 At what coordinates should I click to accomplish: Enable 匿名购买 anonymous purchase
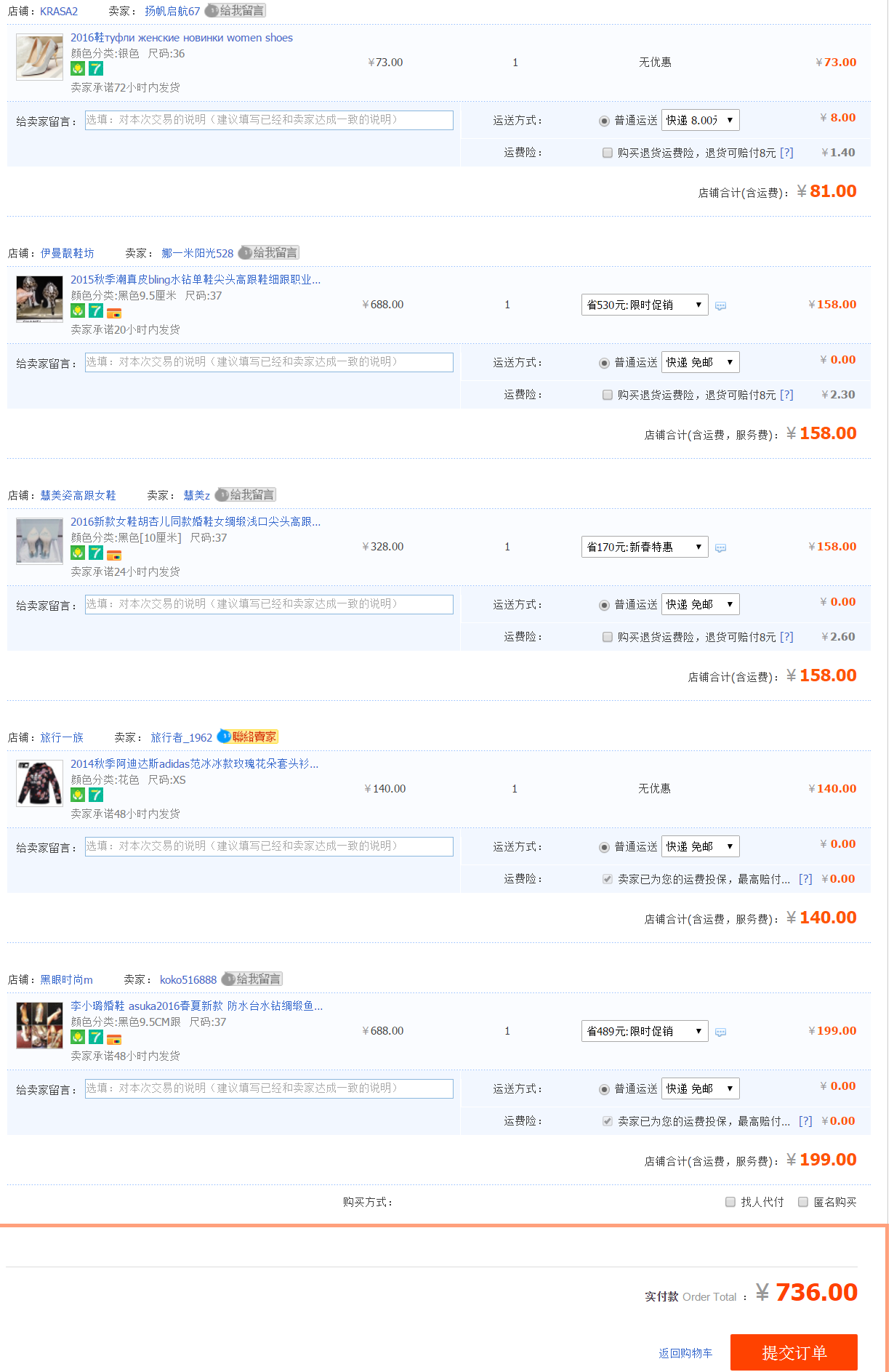click(803, 1202)
